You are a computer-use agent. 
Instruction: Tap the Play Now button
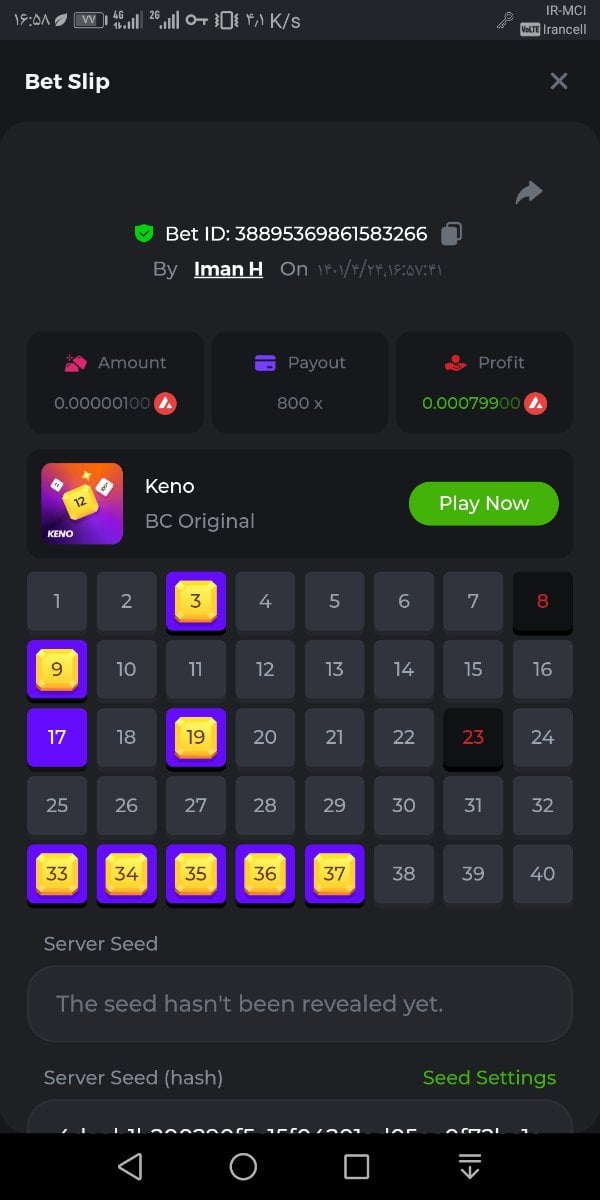coord(483,503)
